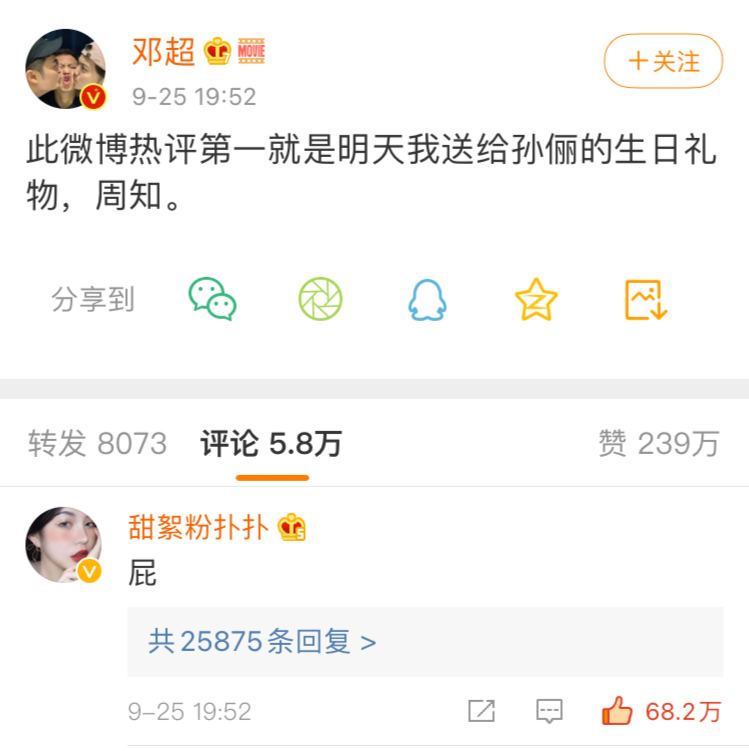
Task: Follow 邓超 with the +关注 button
Action: [x=663, y=61]
